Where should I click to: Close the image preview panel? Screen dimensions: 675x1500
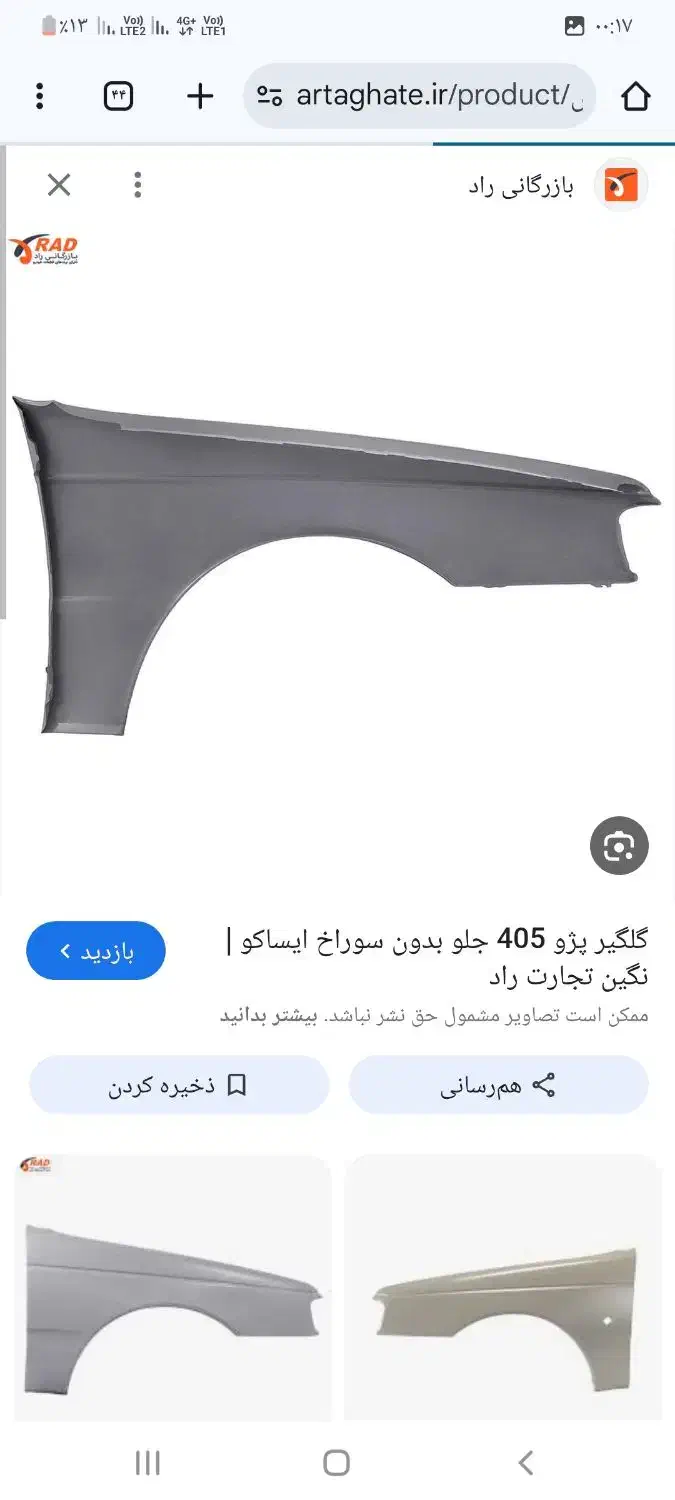[x=59, y=185]
